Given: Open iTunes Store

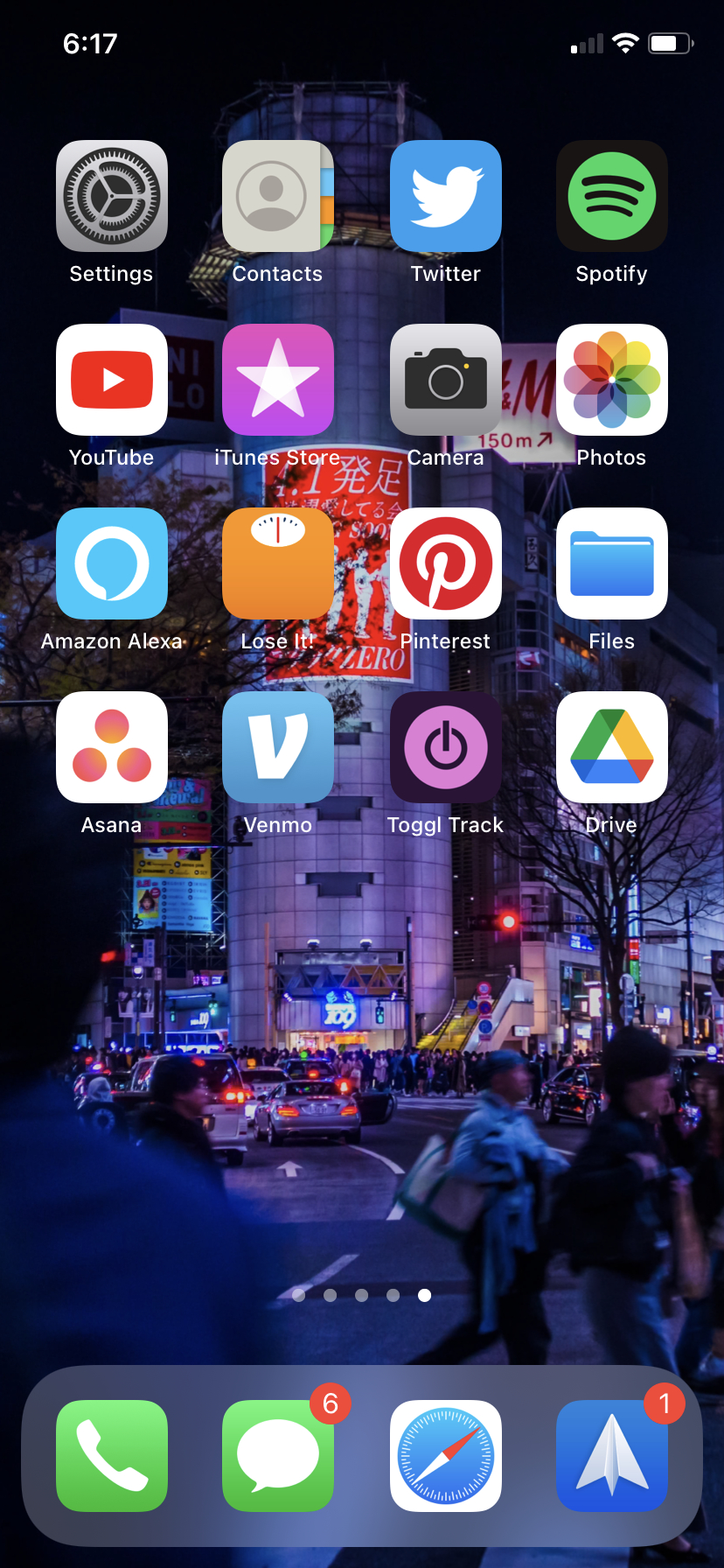Looking at the screenshot, I should tap(278, 380).
